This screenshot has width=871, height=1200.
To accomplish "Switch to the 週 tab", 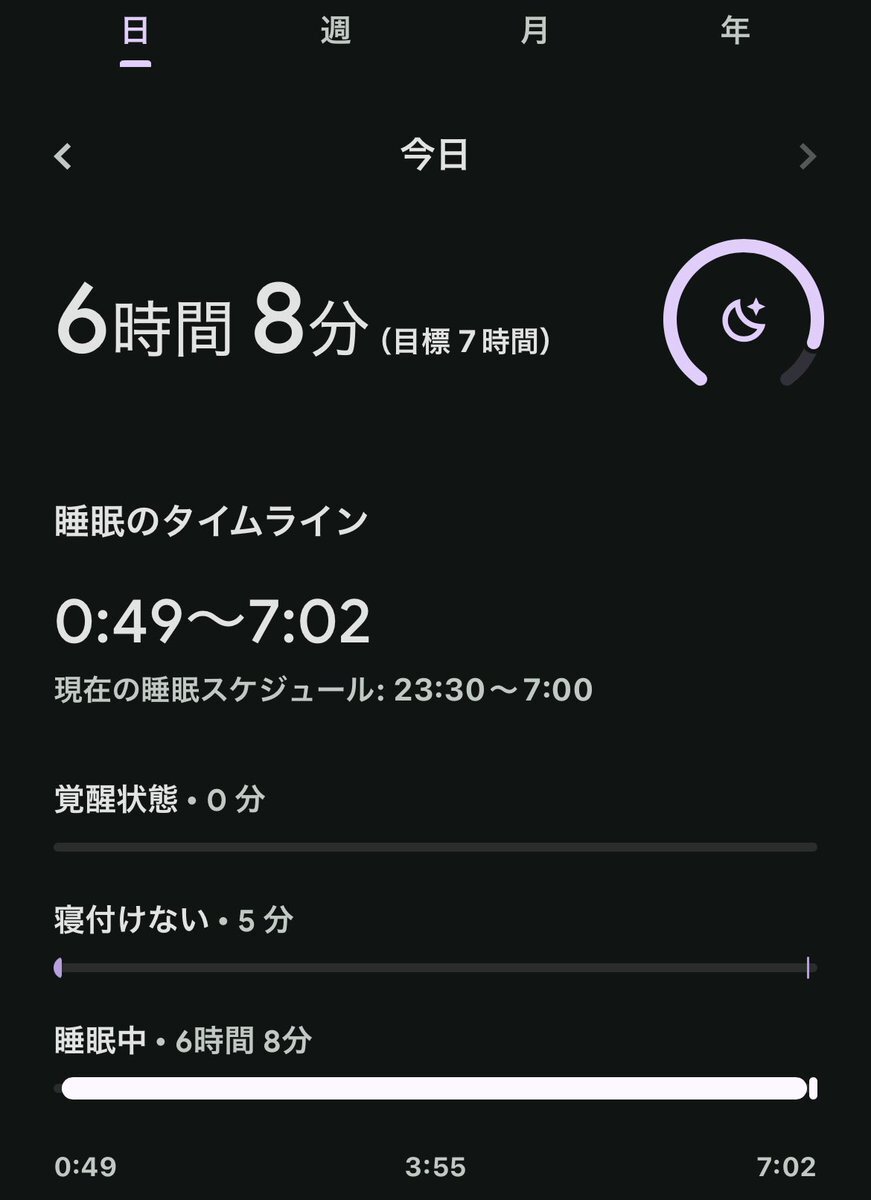I will (335, 32).
